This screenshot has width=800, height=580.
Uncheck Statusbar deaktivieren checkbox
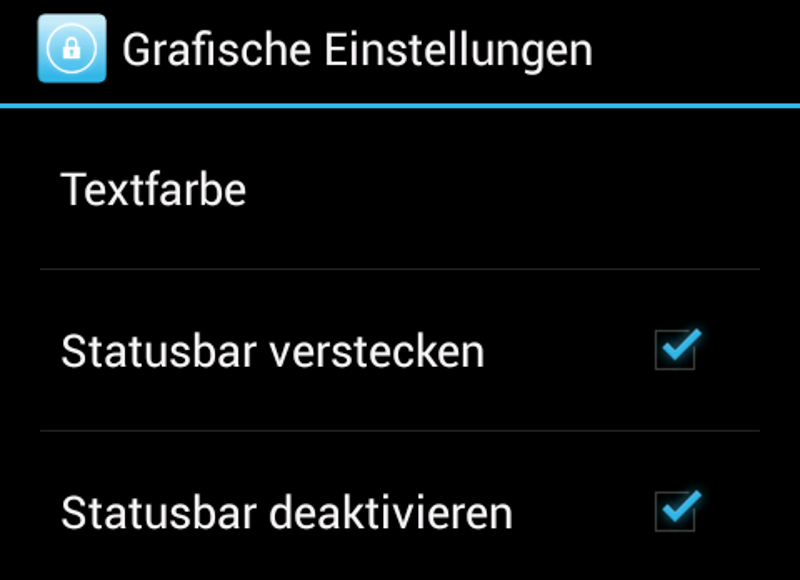point(676,512)
